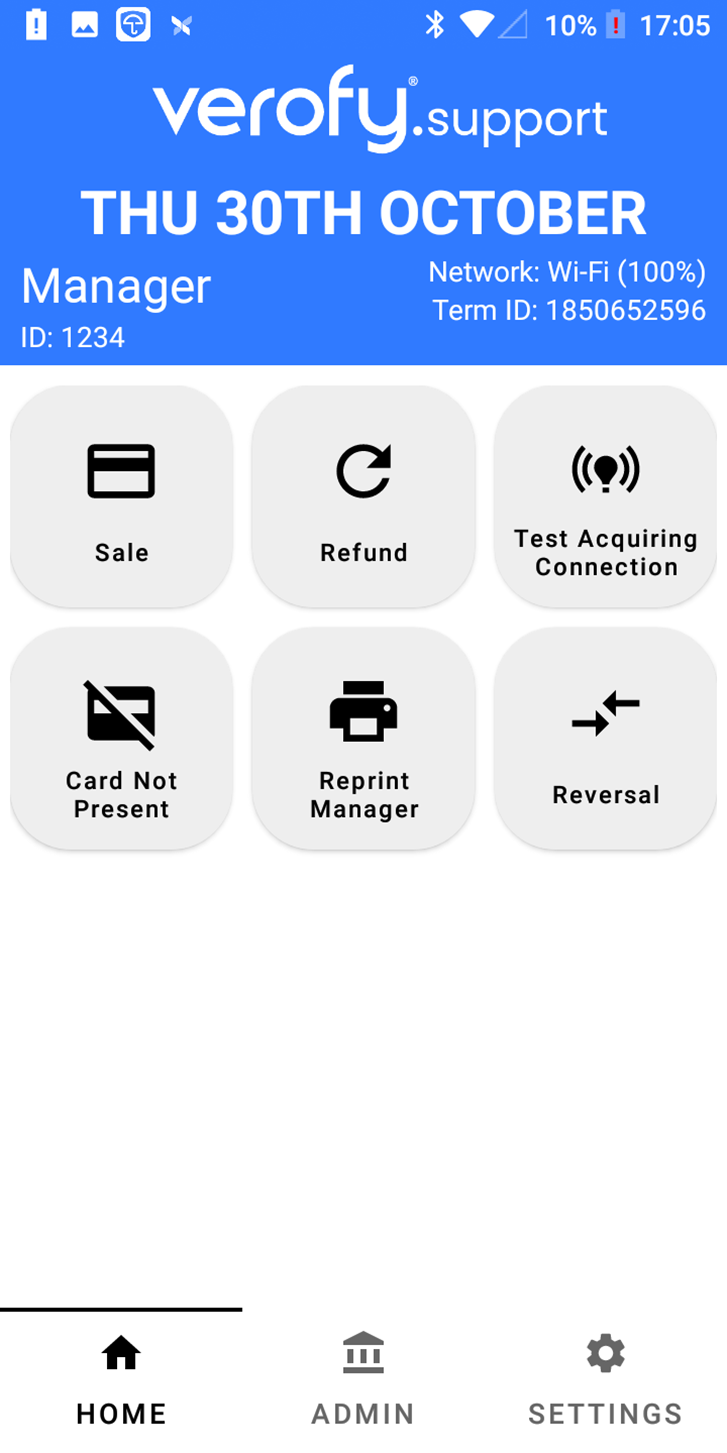Image resolution: width=727 pixels, height=1453 pixels.
Task: Select Card Not Present payment
Action: pyautogui.click(x=121, y=739)
